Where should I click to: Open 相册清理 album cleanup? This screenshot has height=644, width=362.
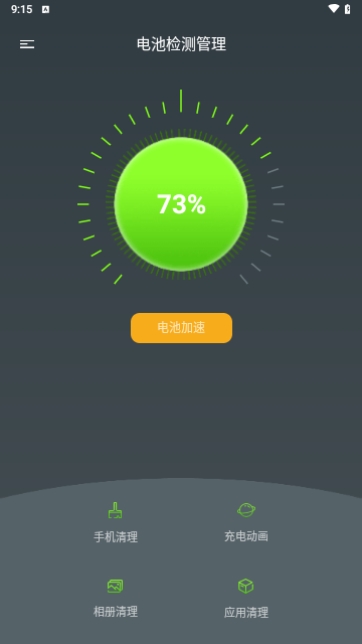pos(115,598)
